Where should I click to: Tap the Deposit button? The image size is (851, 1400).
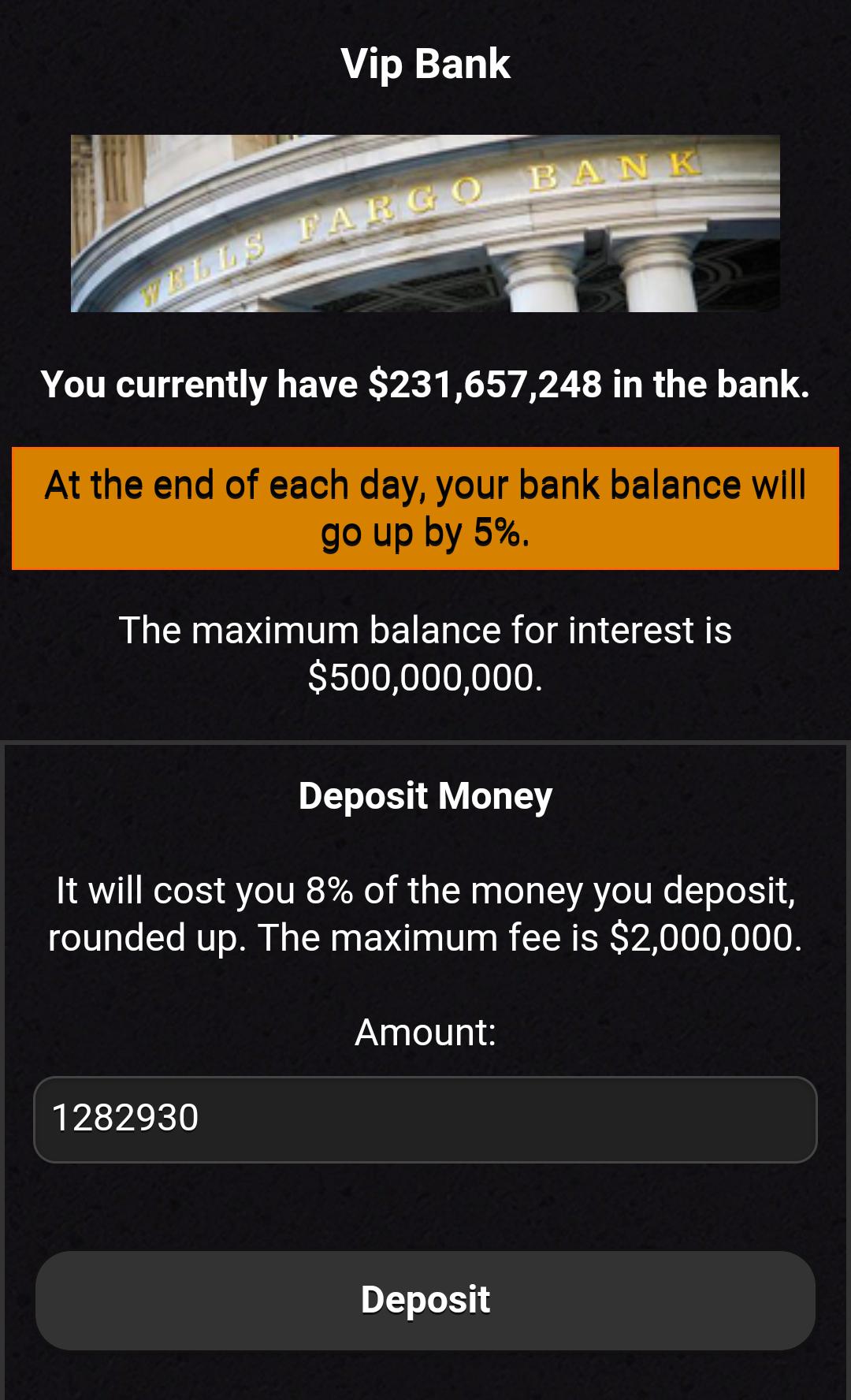425,1300
